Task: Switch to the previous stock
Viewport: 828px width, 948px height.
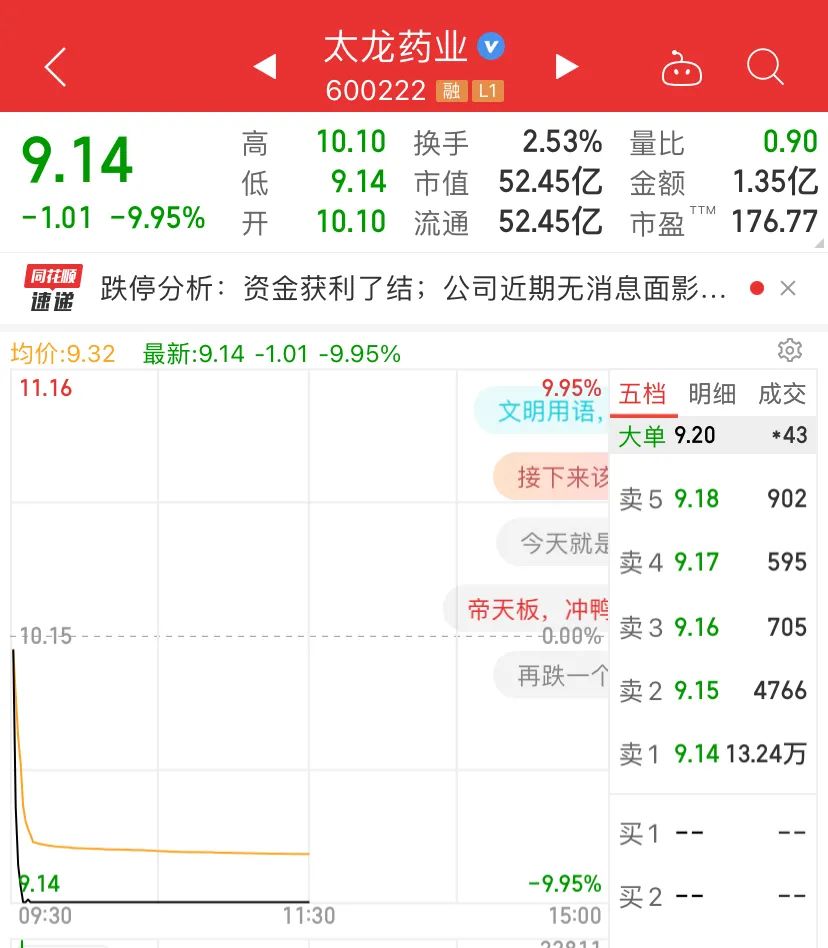Action: [x=264, y=67]
